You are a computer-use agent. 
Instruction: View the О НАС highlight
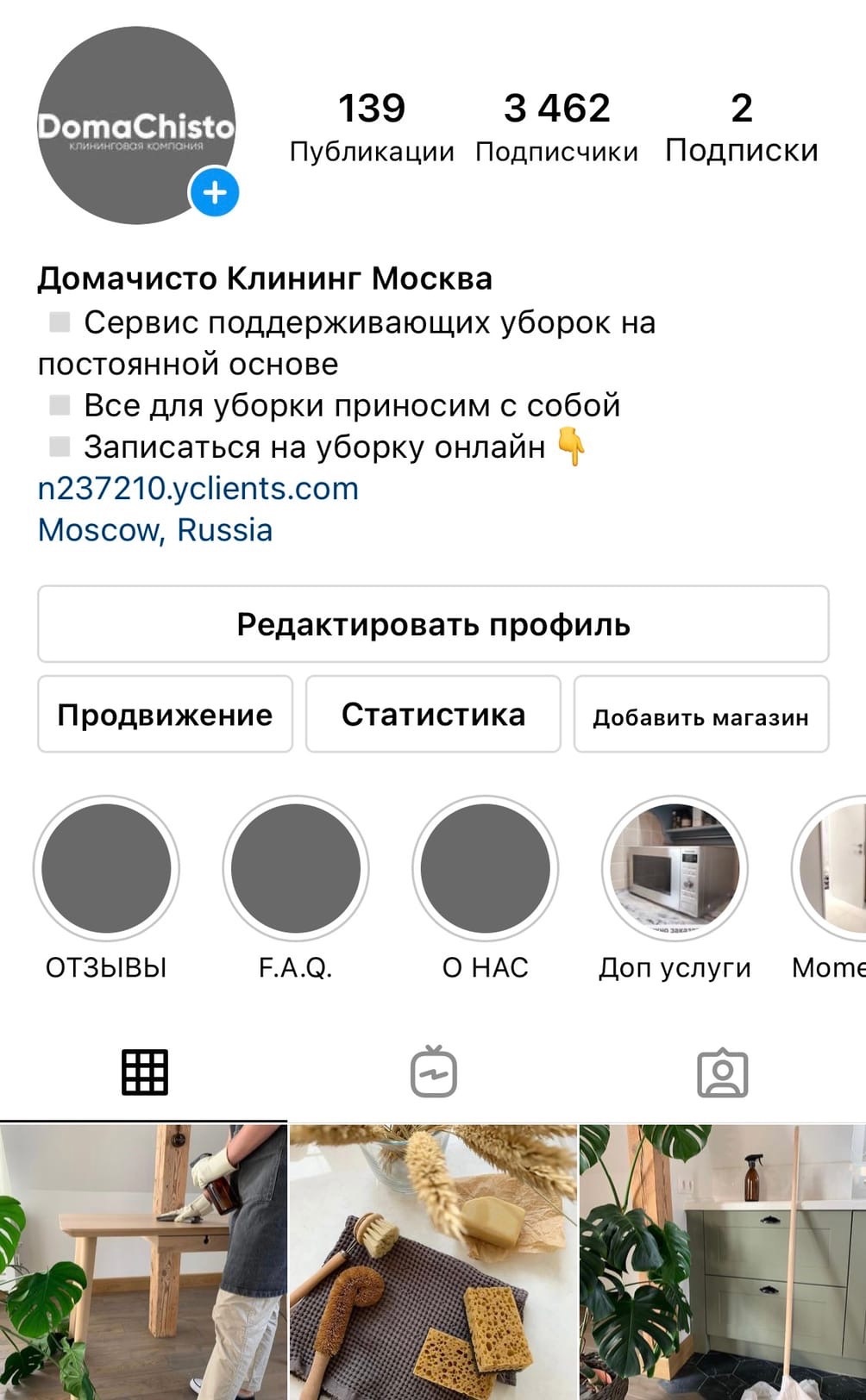click(x=485, y=869)
